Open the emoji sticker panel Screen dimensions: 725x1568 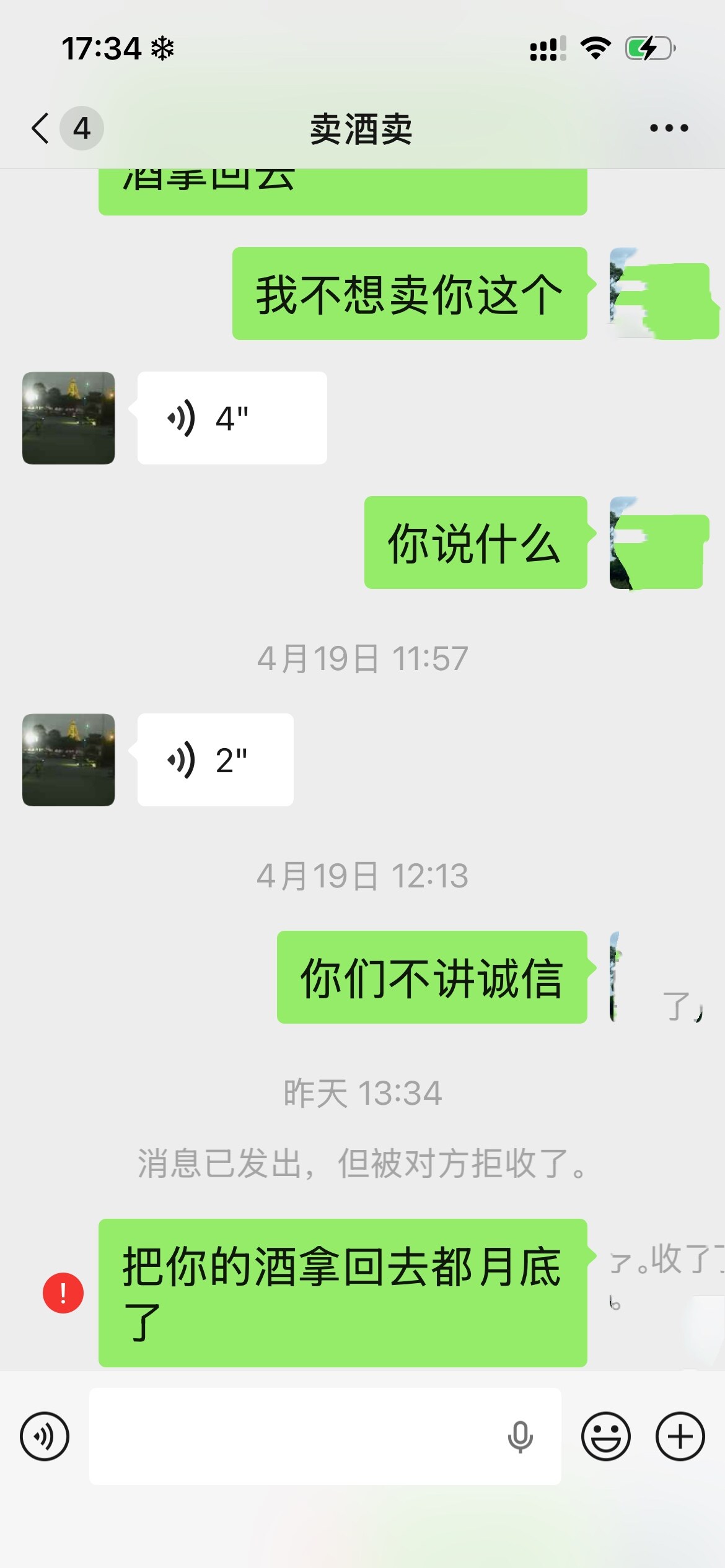point(605,1436)
